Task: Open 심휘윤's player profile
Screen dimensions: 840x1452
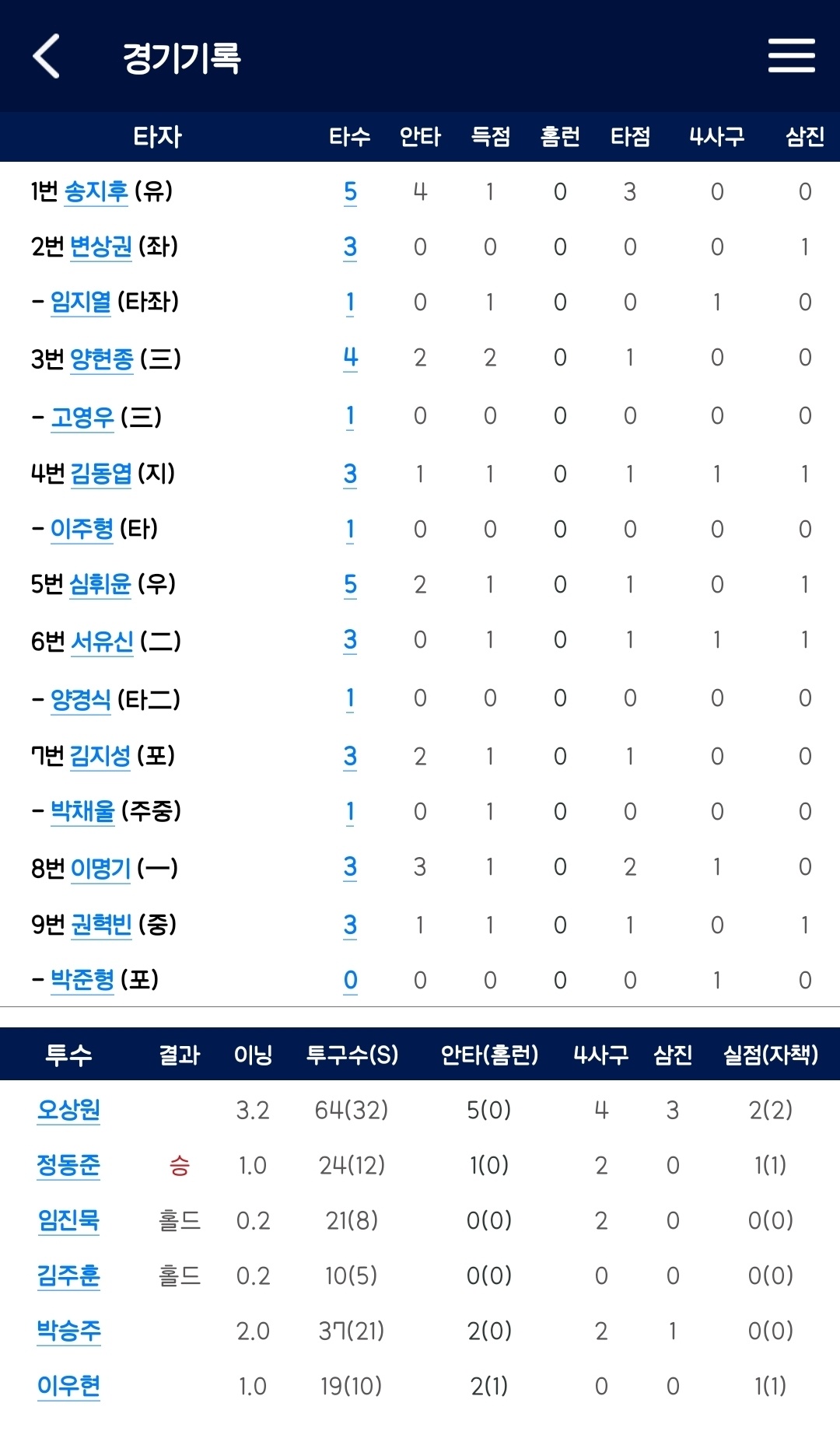Action: coord(100,584)
